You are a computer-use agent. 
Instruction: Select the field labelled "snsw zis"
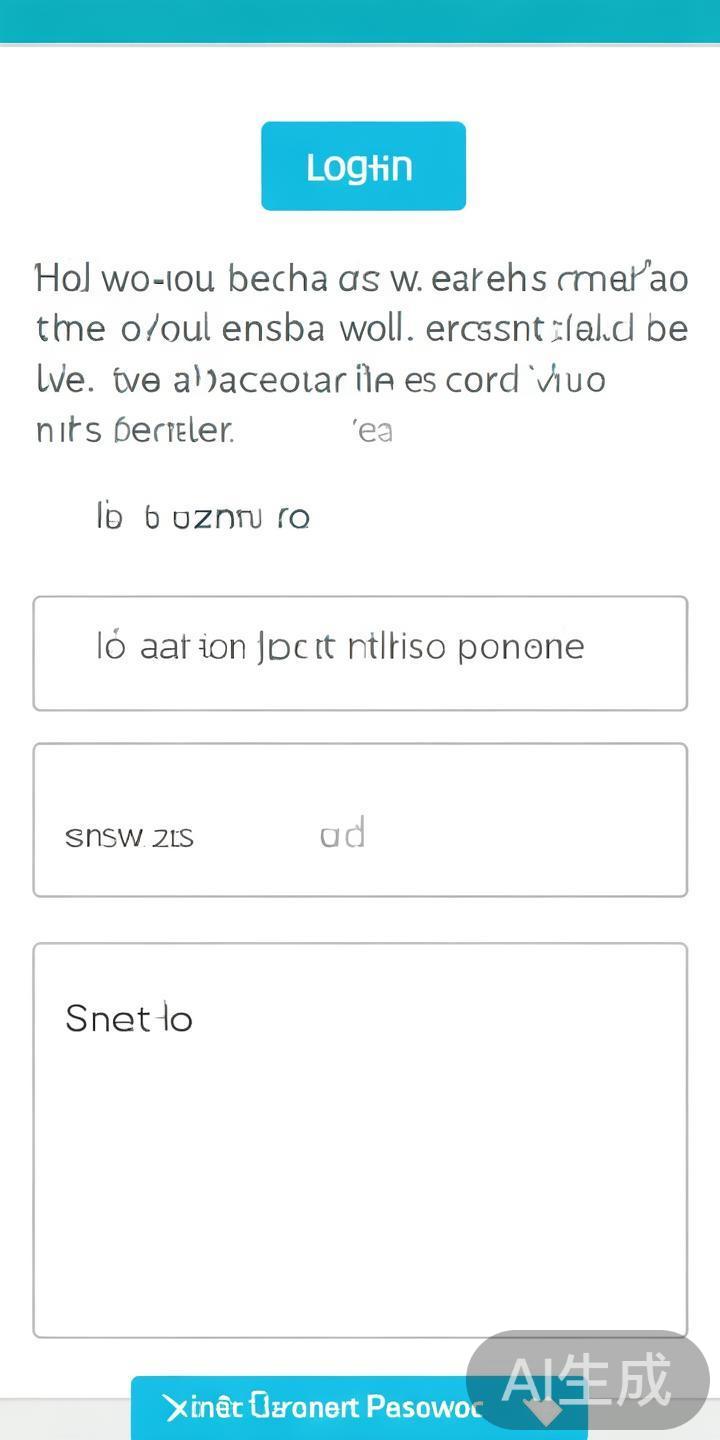[x=360, y=820]
